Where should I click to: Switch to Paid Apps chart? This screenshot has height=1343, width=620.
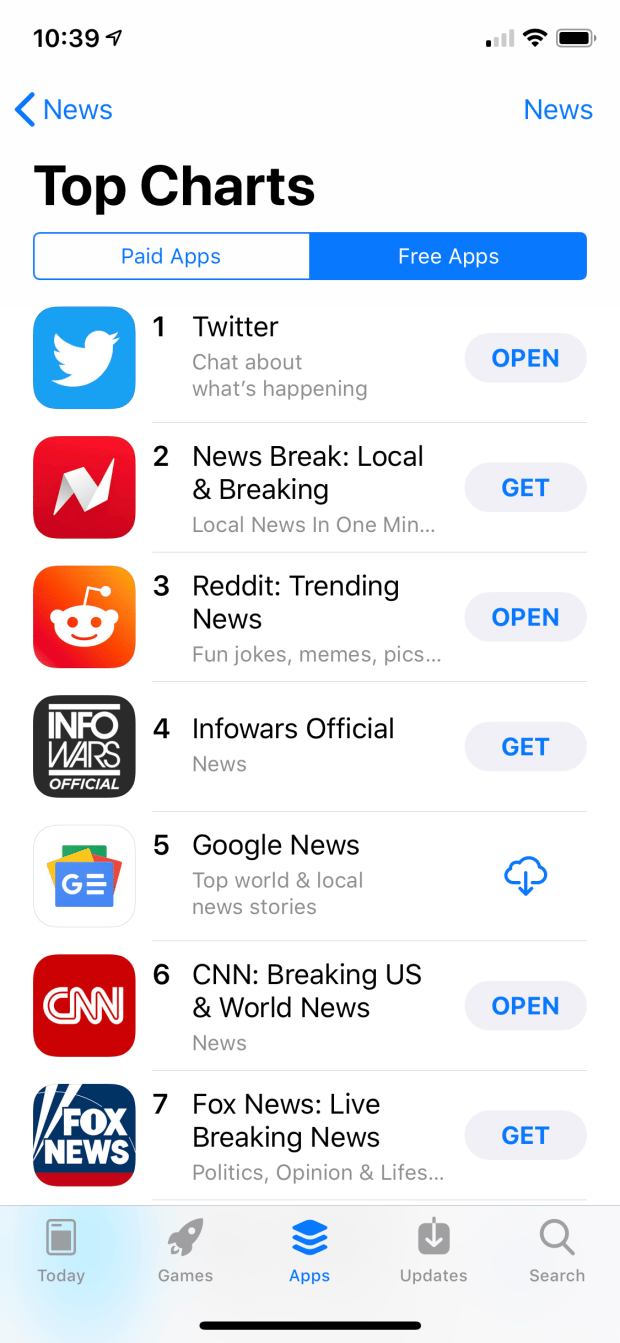pos(171,256)
